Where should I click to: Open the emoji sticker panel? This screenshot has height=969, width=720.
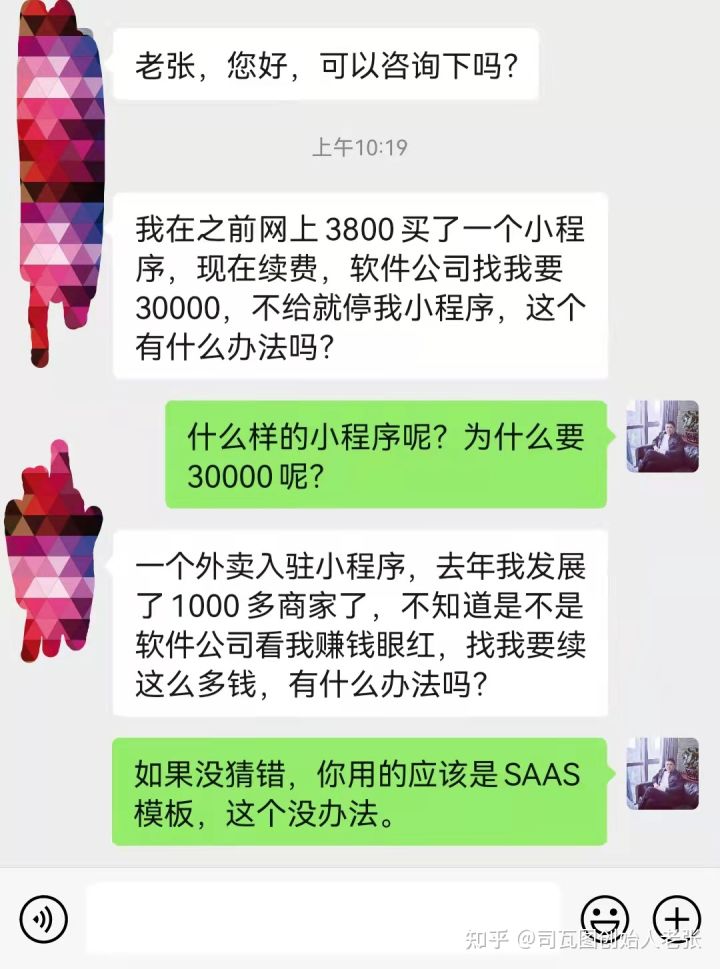(605, 917)
